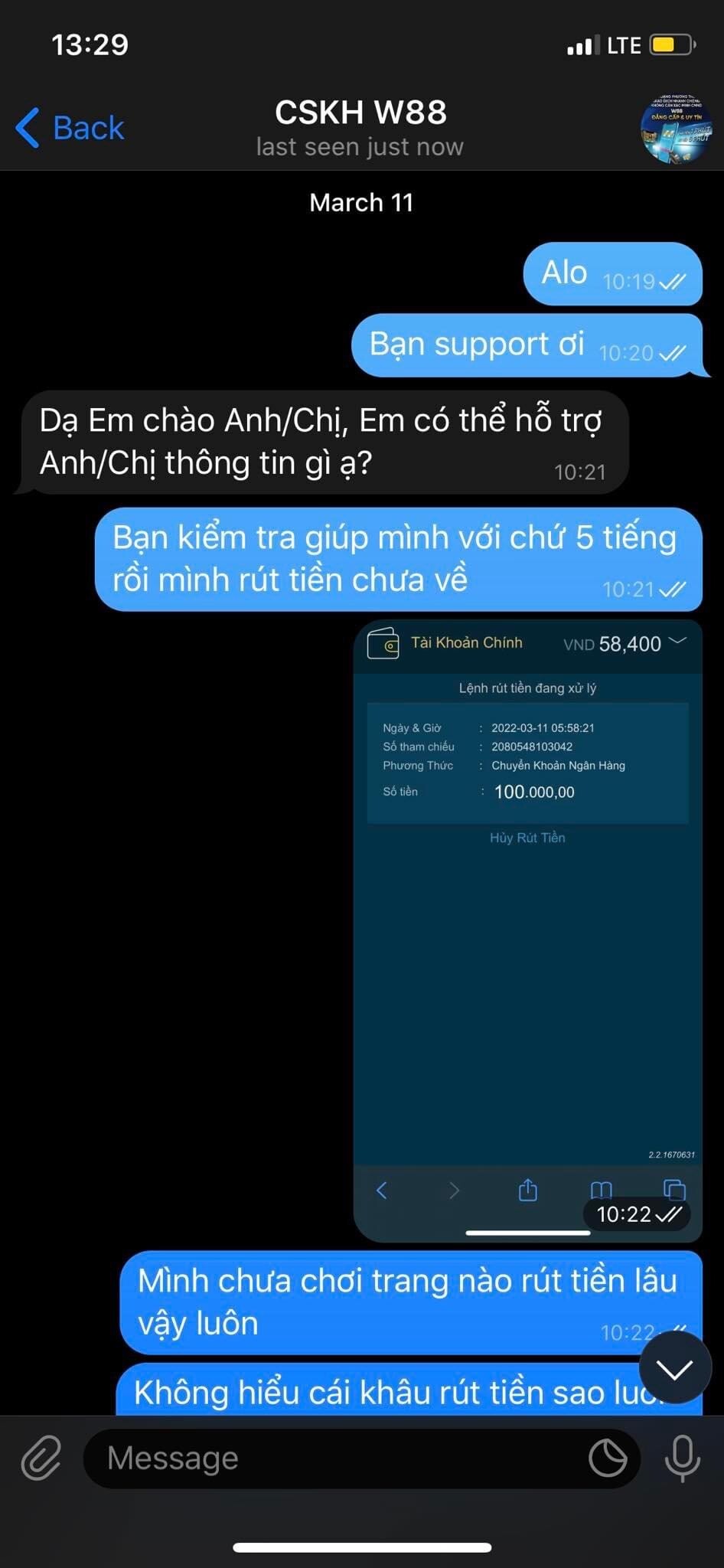
Task: Open the sticker panel icon
Action: pos(608,1458)
